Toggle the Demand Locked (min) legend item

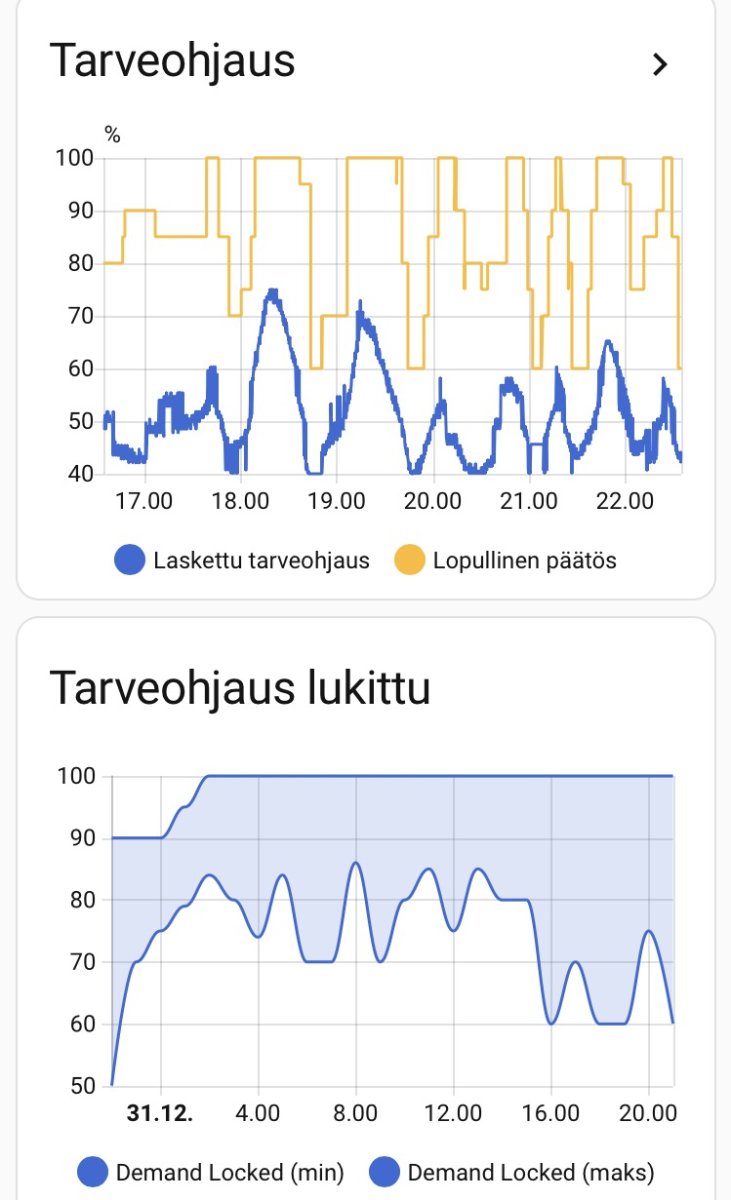click(x=212, y=1172)
